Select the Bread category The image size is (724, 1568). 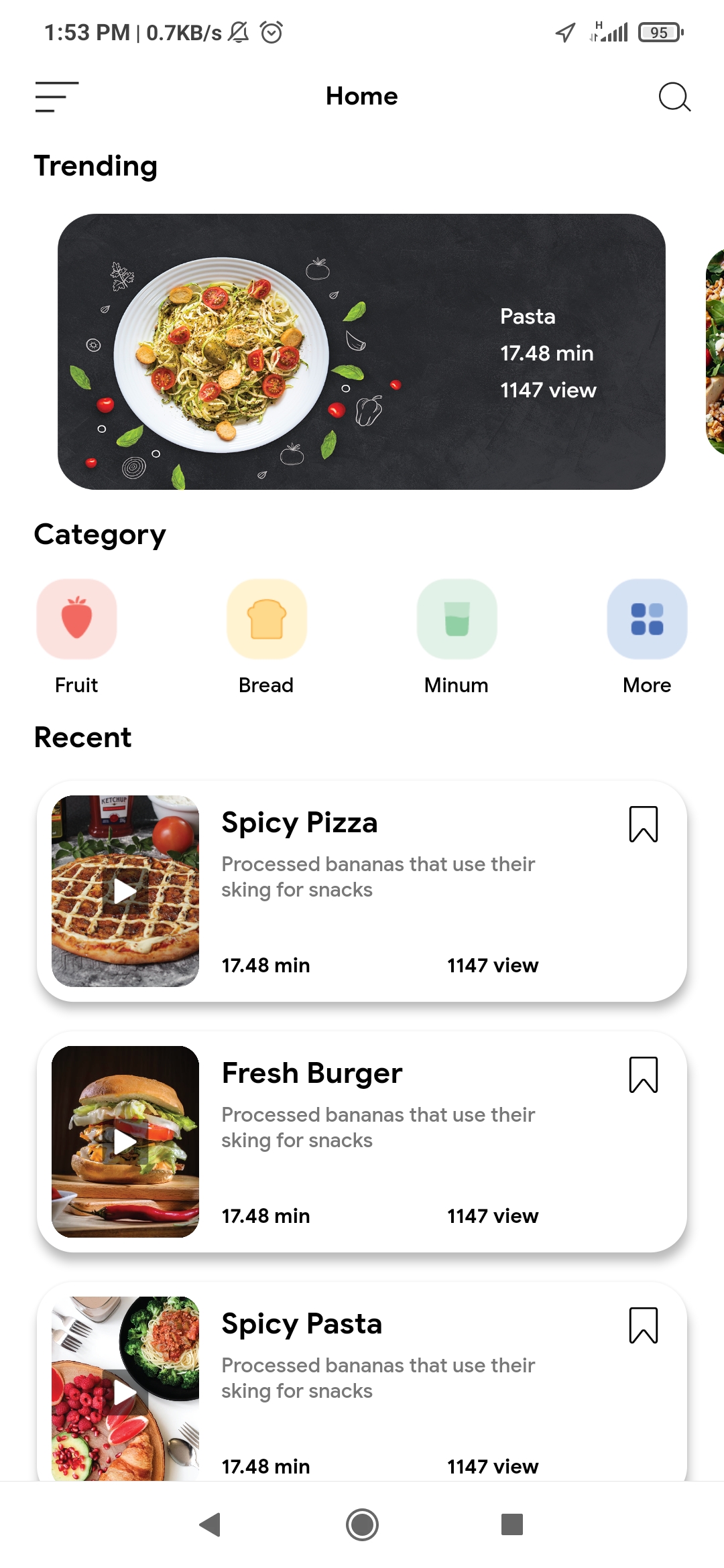pos(266,619)
